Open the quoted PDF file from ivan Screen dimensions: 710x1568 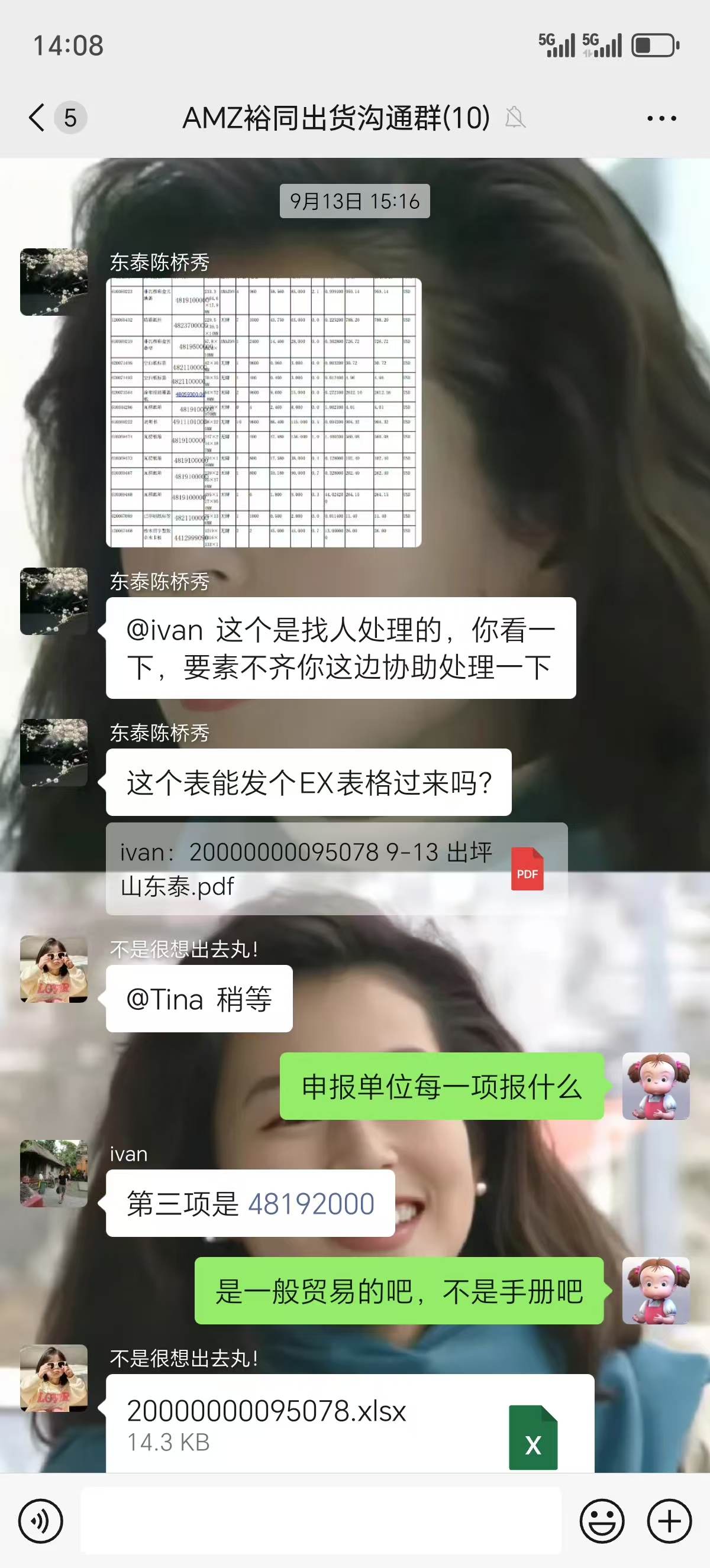[336, 869]
